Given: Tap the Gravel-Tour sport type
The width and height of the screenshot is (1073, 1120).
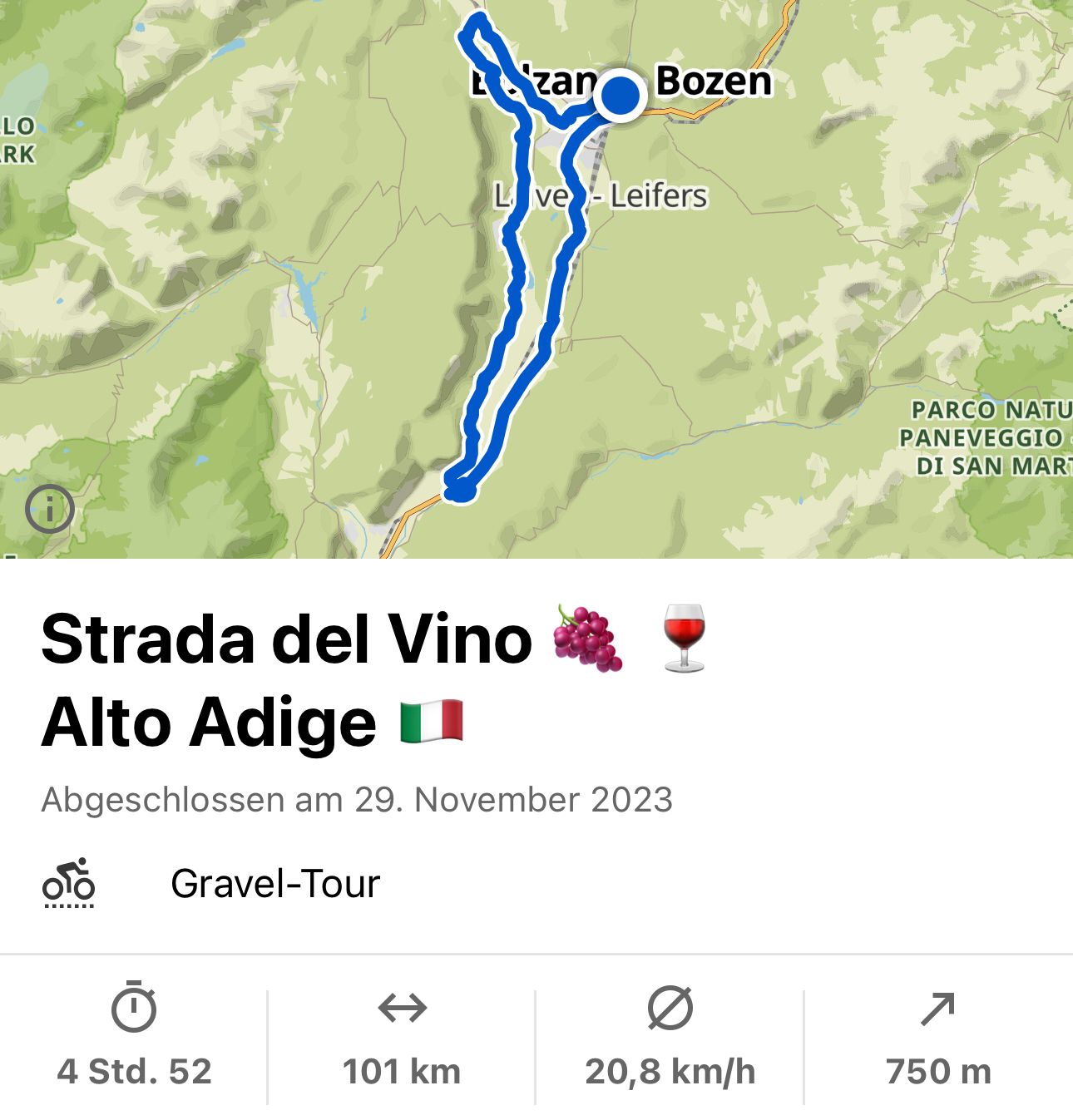Looking at the screenshot, I should 274,883.
